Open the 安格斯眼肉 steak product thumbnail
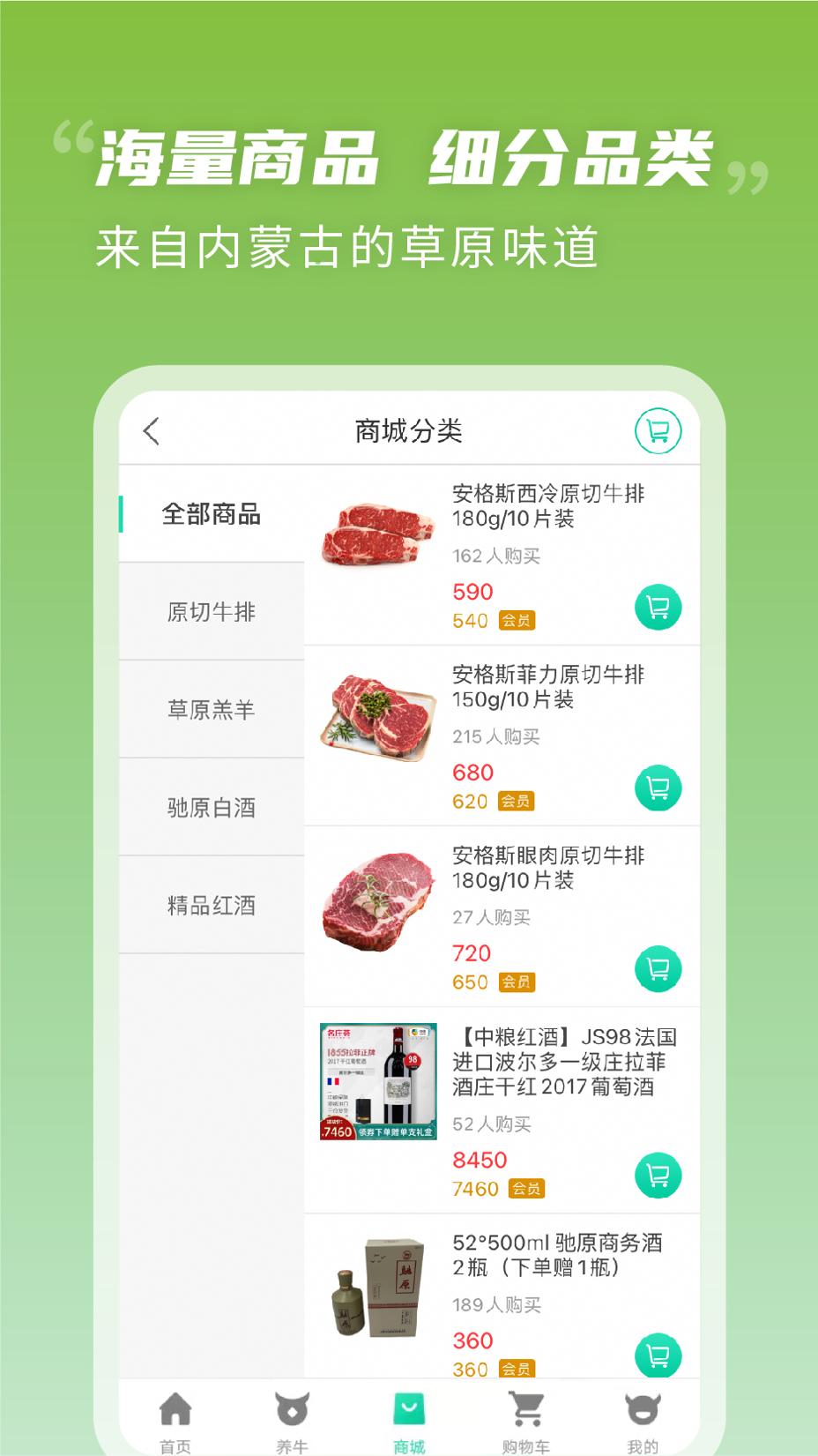Image resolution: width=818 pixels, height=1456 pixels. pos(376,904)
